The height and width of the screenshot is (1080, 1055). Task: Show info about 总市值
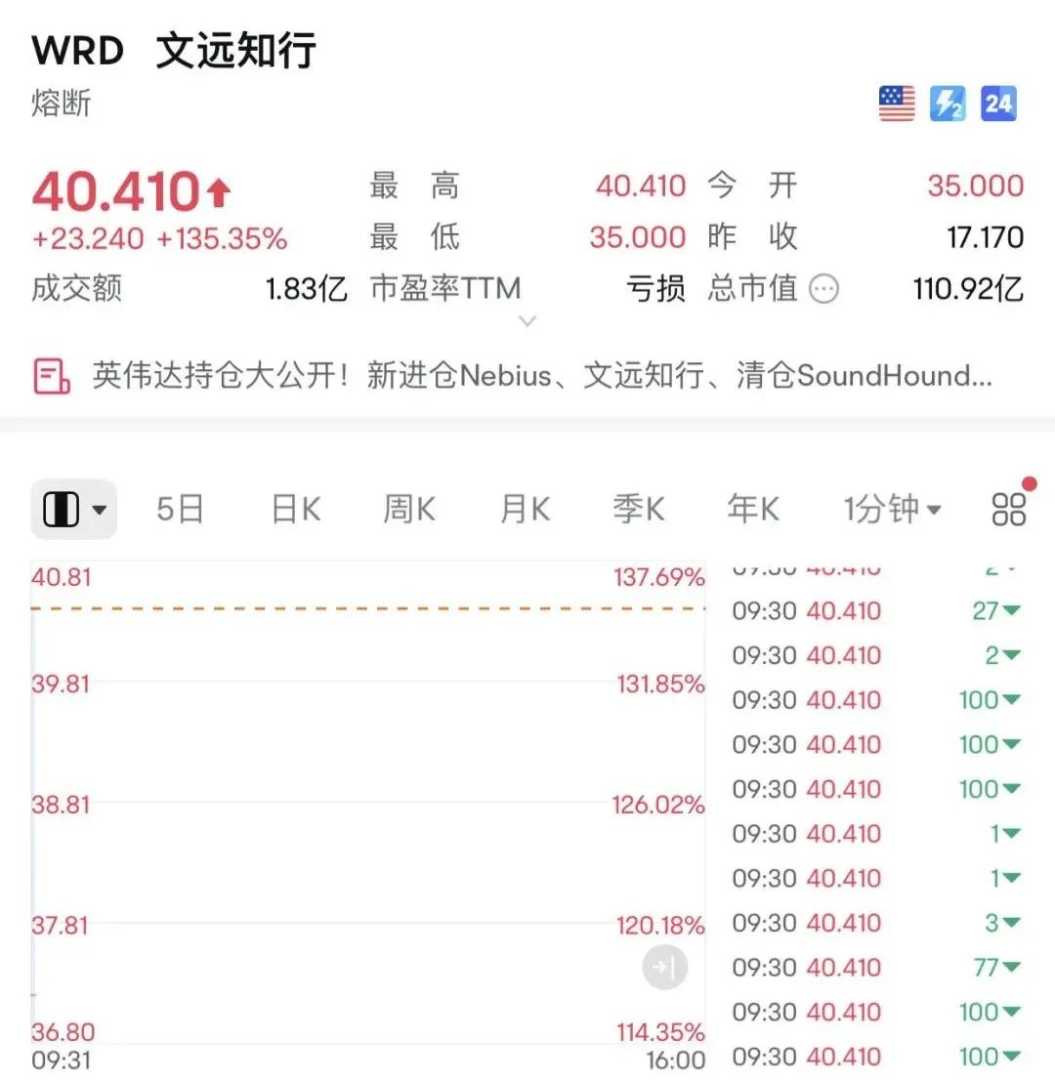click(824, 290)
